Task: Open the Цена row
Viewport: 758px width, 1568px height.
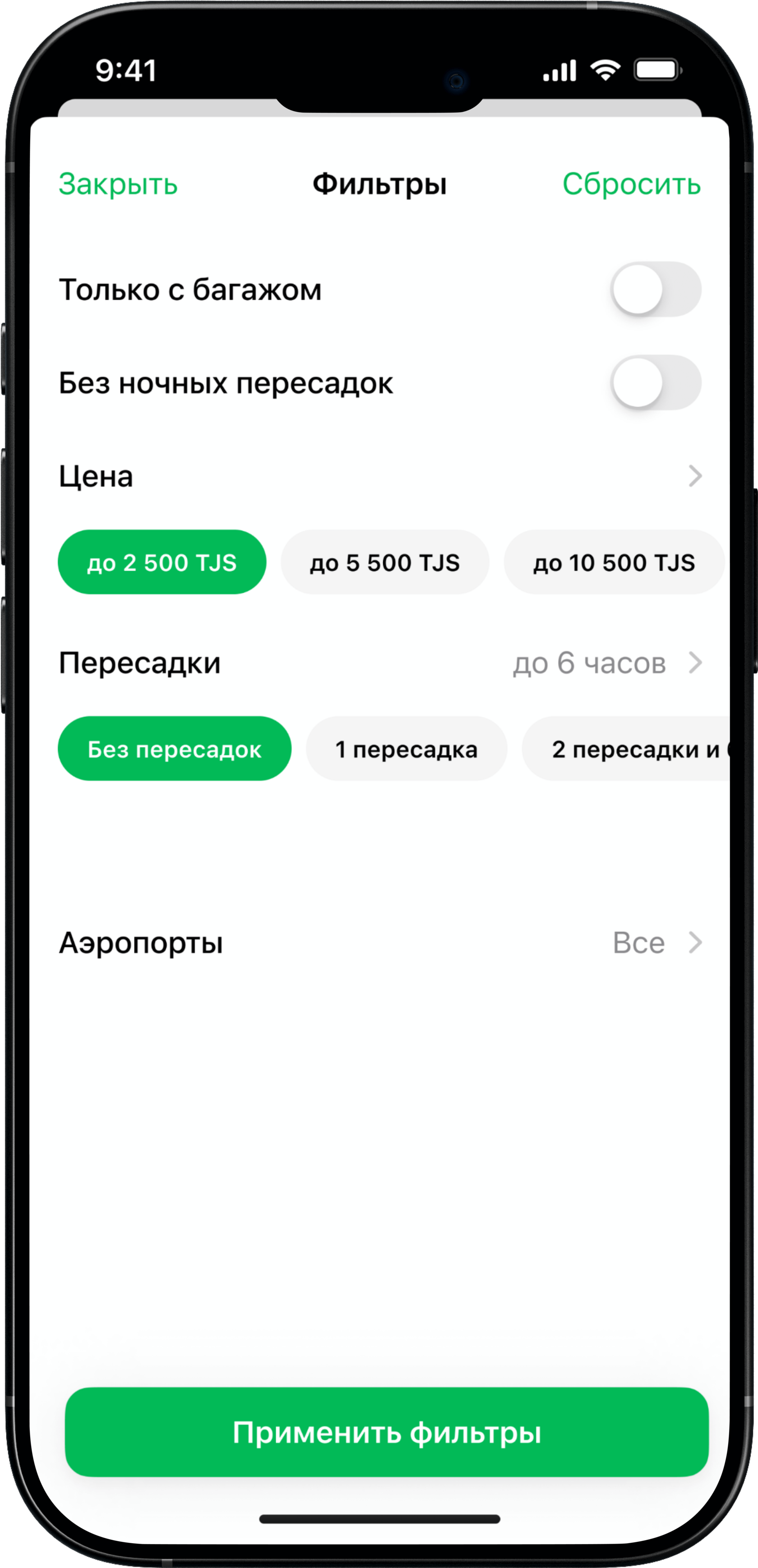Action: click(x=380, y=476)
